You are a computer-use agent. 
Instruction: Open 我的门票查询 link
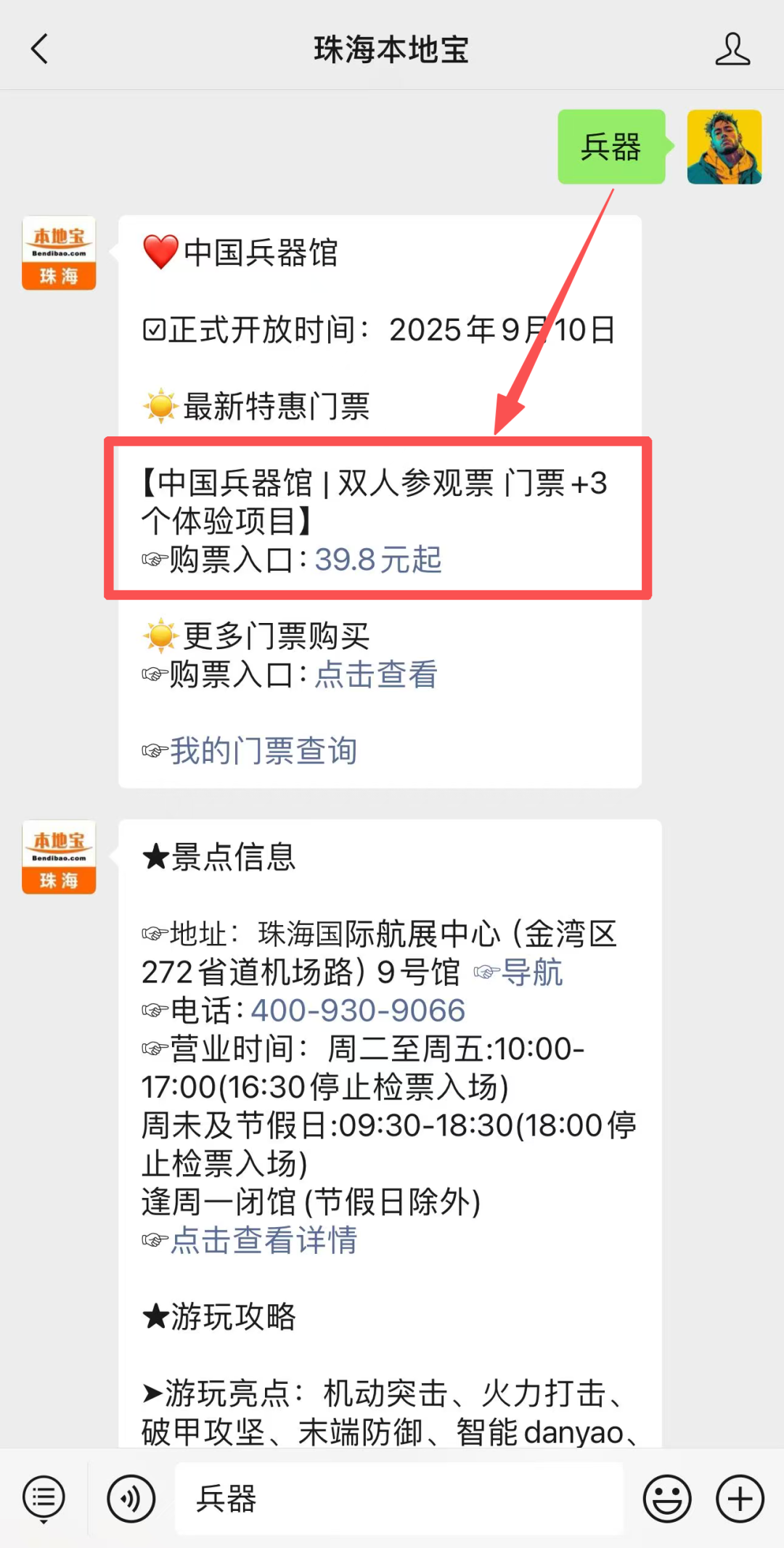tap(263, 751)
